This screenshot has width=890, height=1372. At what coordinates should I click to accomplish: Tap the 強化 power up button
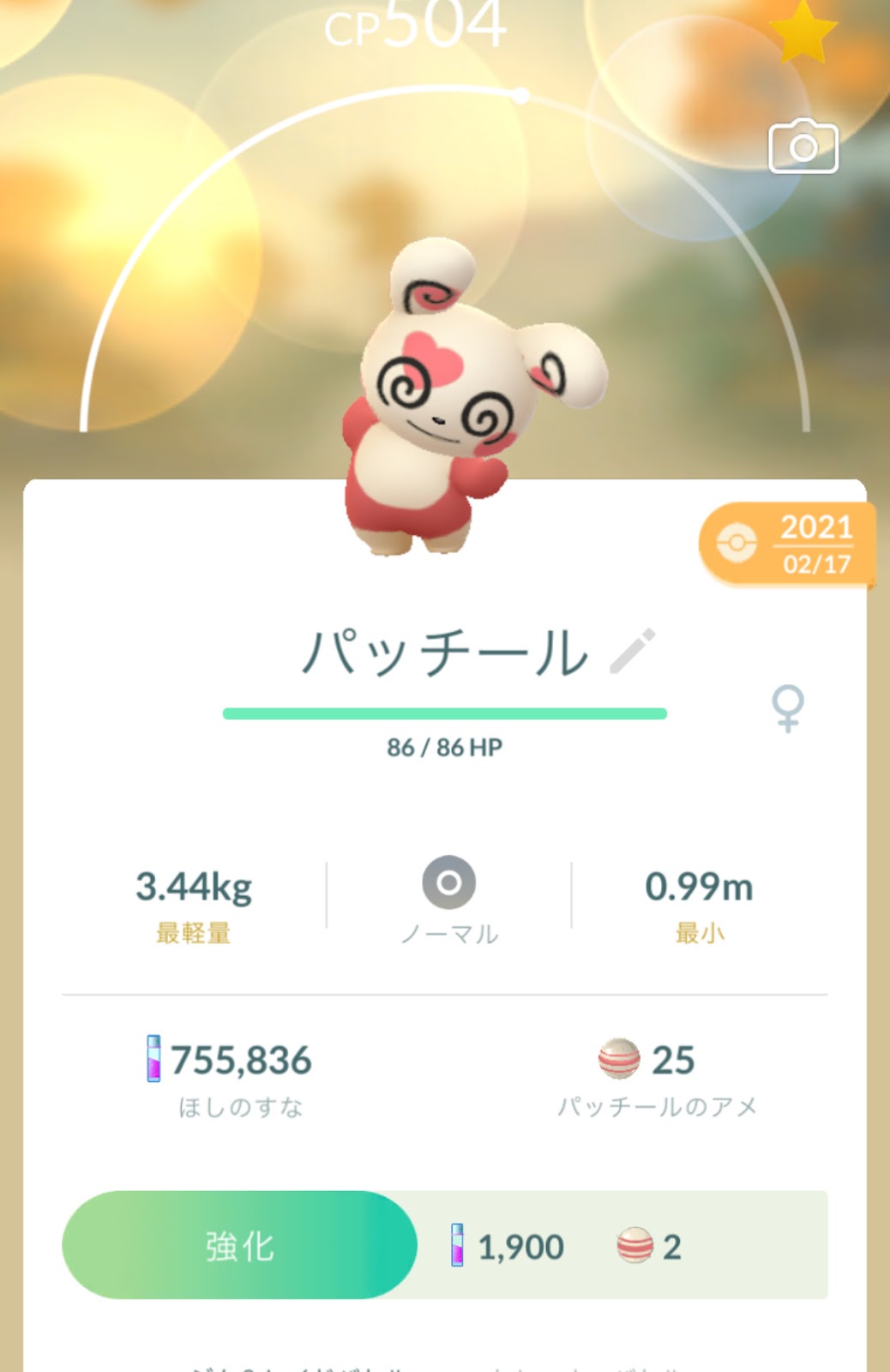[x=239, y=1245]
